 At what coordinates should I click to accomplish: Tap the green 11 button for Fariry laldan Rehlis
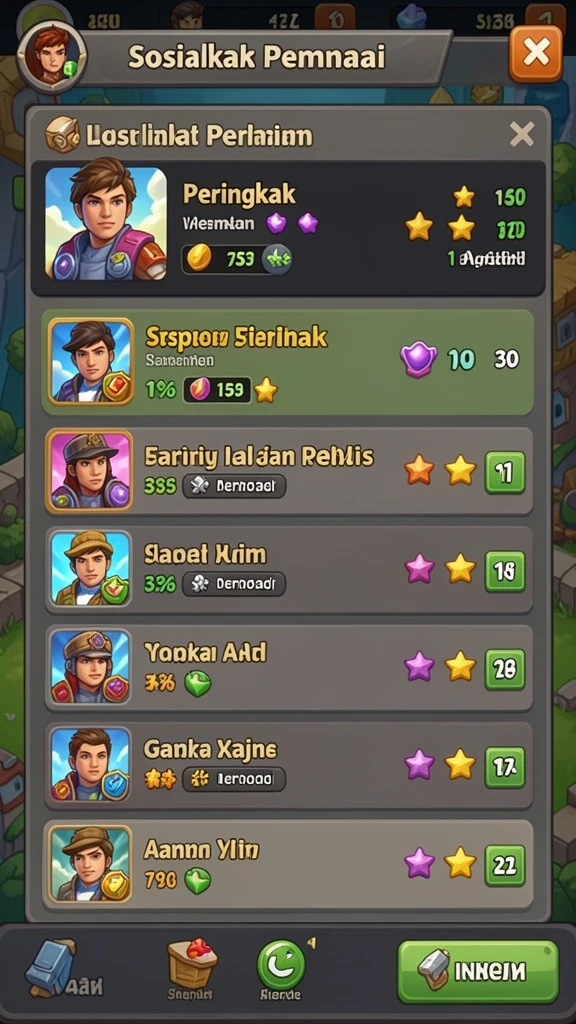pos(505,472)
